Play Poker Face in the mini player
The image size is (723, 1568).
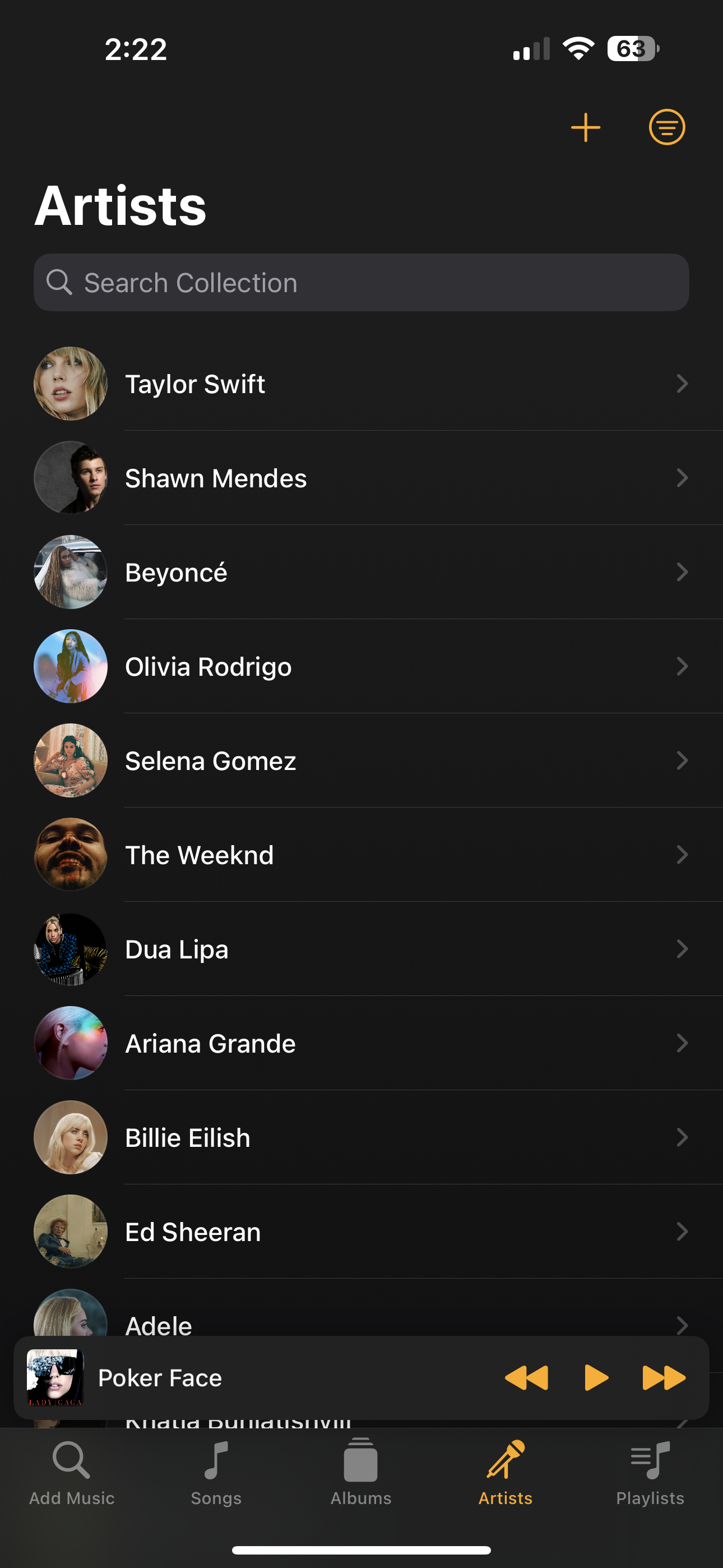[x=596, y=1377]
